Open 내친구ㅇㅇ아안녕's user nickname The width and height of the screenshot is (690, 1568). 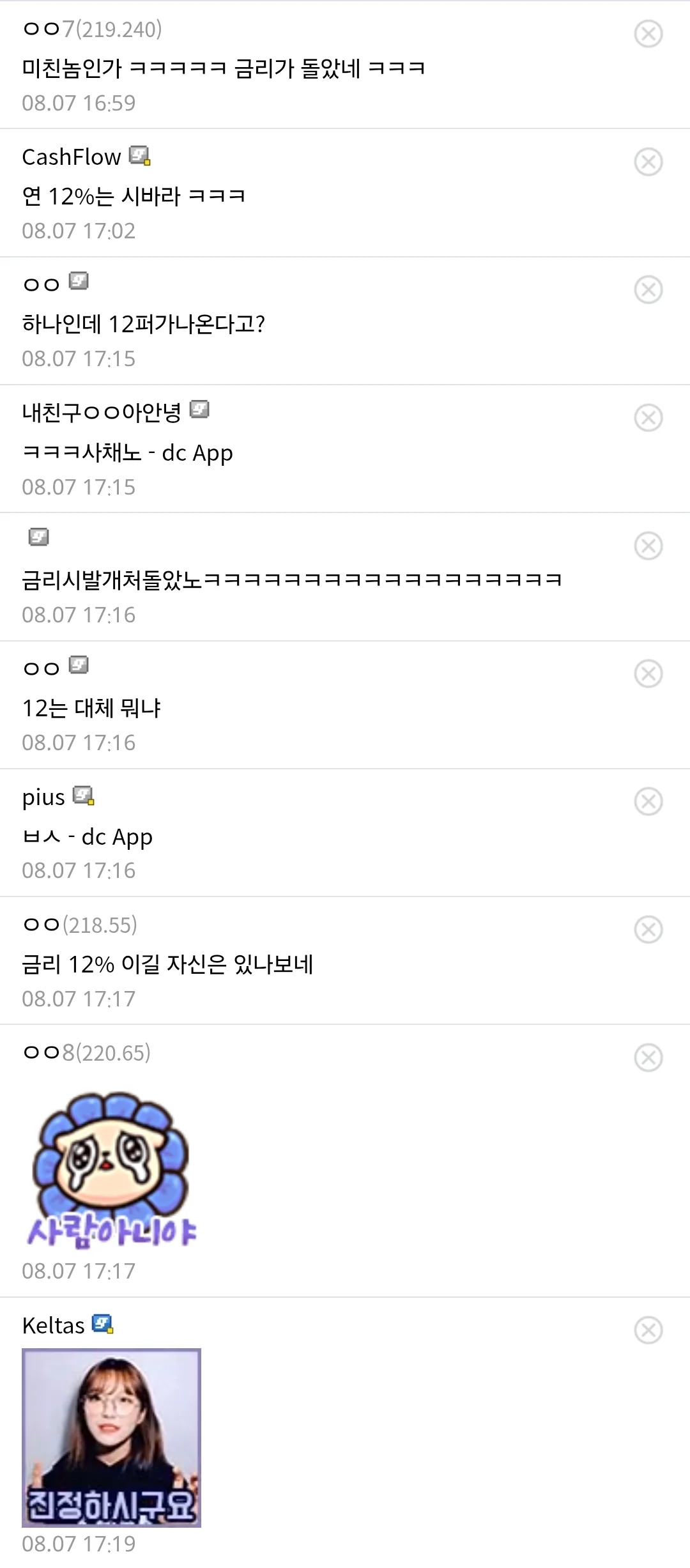tap(102, 412)
